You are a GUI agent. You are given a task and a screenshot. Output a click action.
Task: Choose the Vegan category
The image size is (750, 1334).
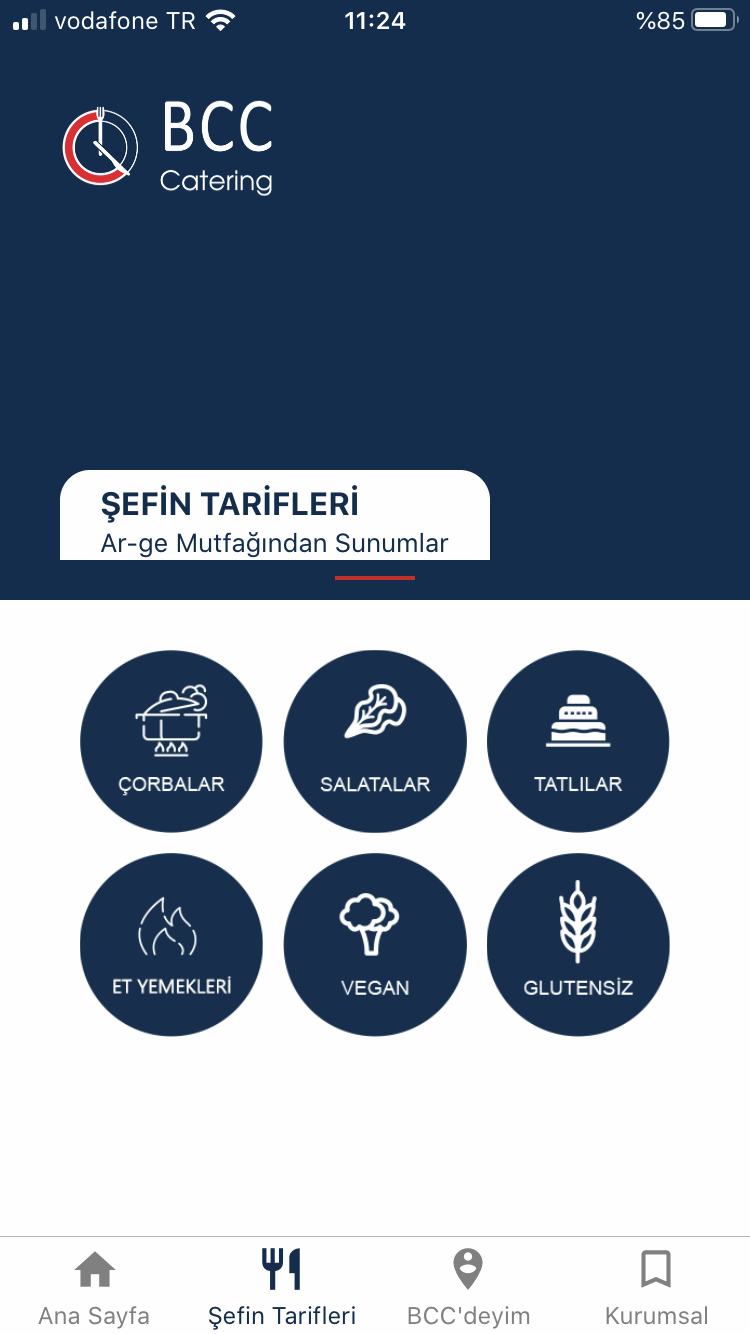tap(375, 944)
